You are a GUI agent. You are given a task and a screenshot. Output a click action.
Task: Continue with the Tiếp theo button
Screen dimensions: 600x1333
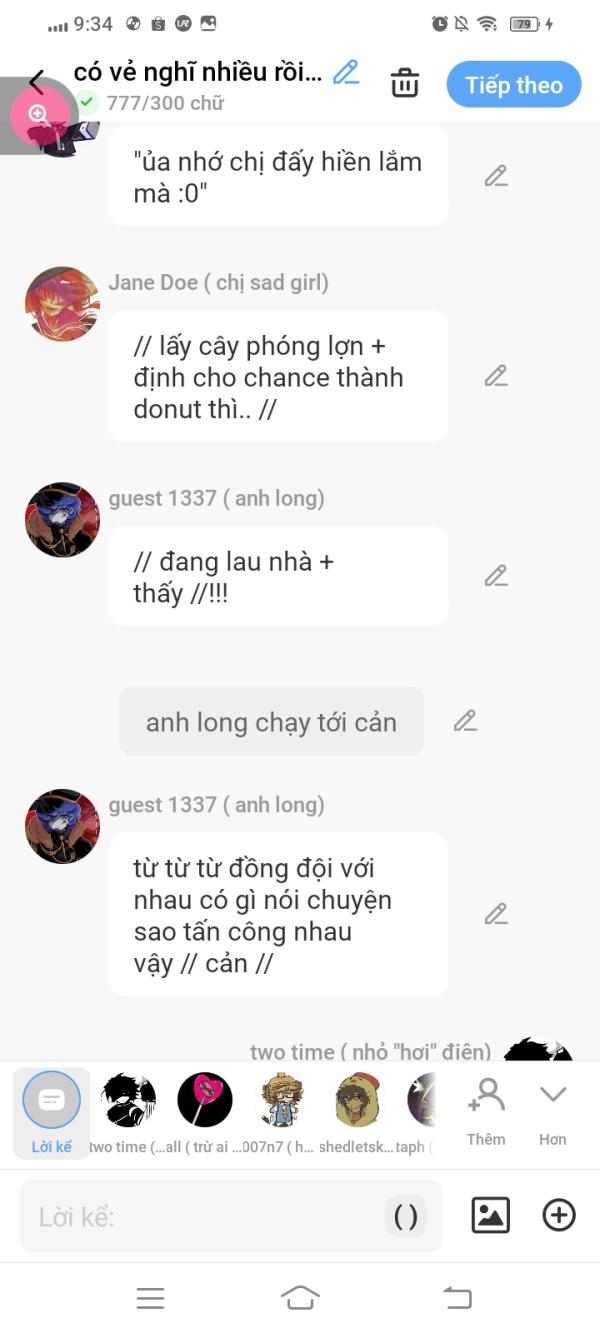coord(513,85)
